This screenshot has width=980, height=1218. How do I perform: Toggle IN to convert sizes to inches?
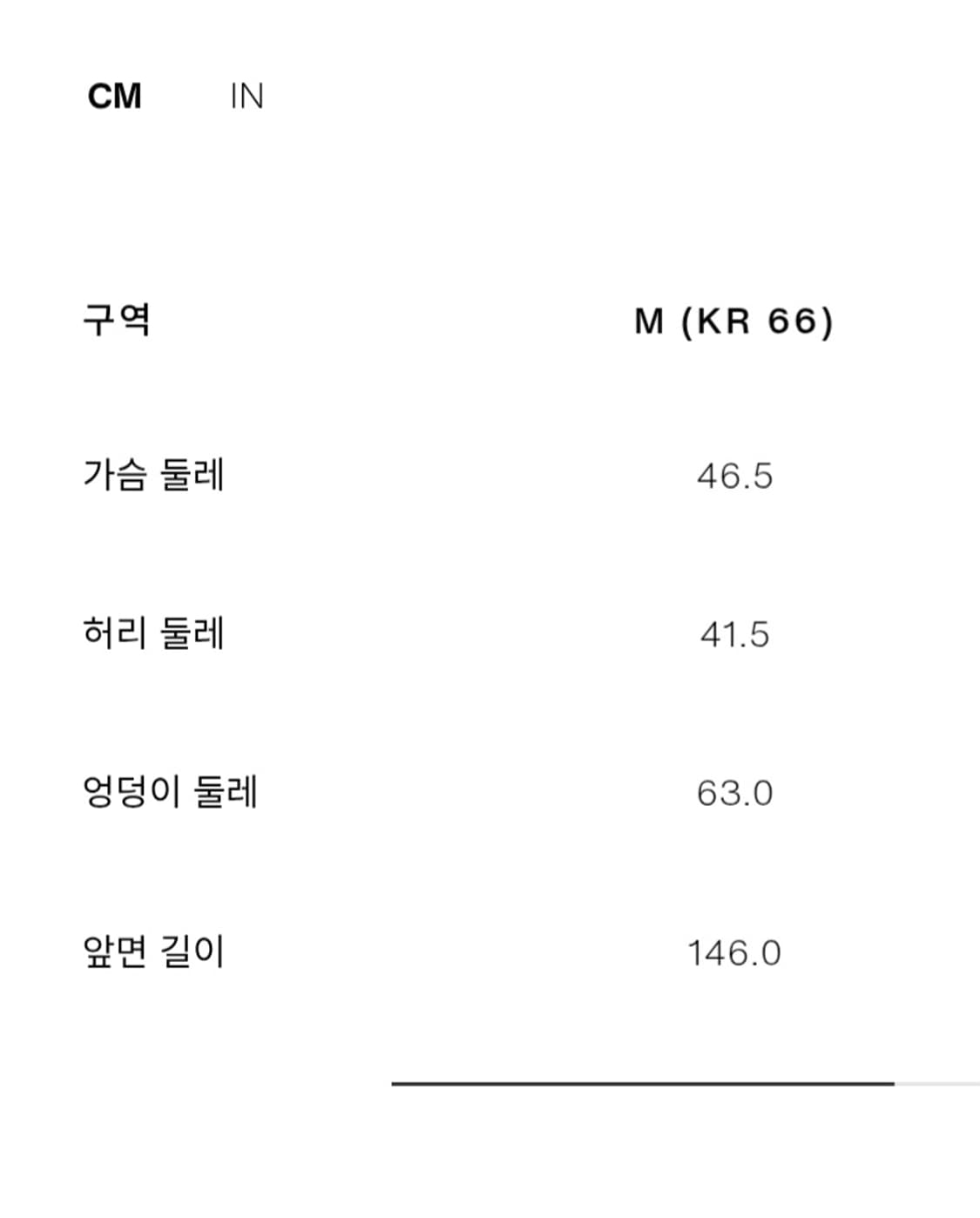[247, 96]
